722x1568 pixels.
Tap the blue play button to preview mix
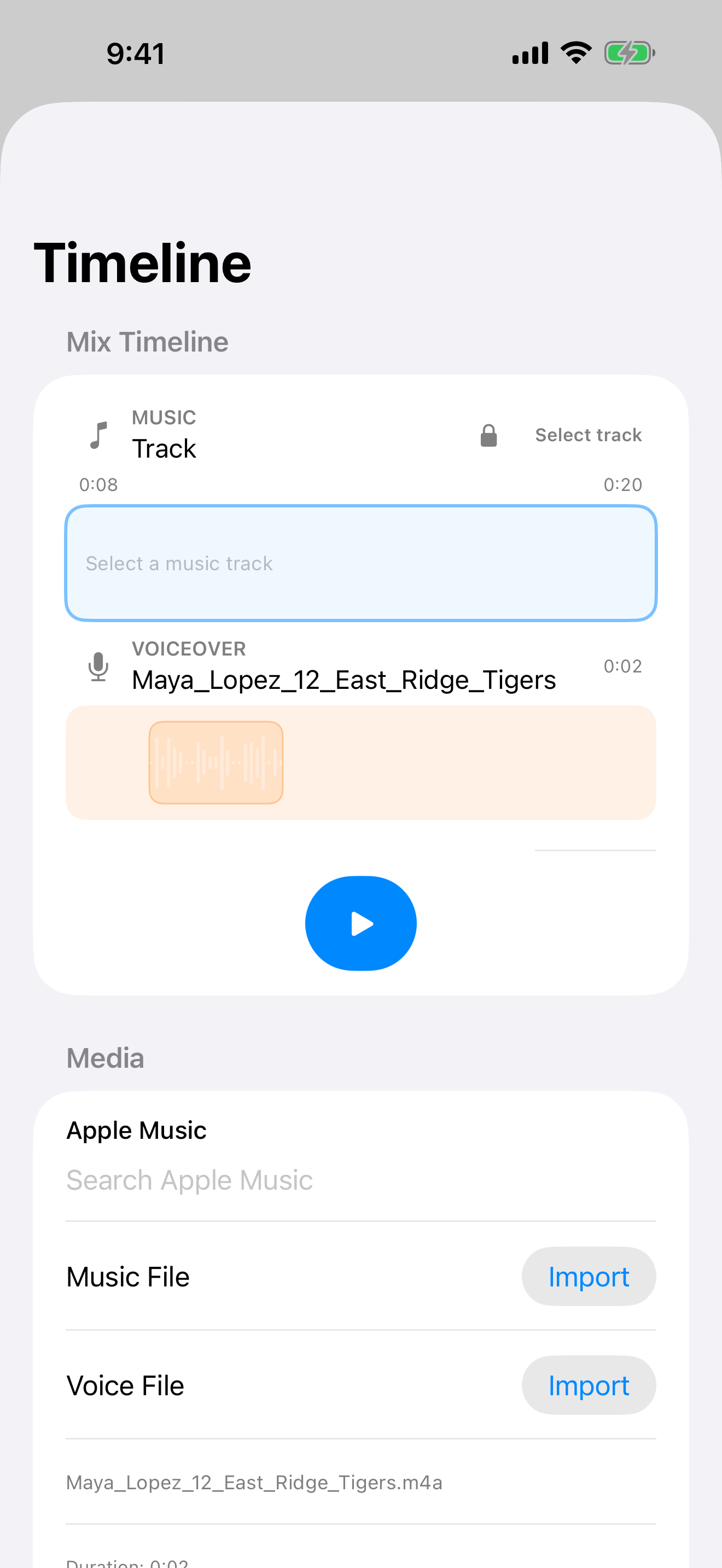[361, 923]
